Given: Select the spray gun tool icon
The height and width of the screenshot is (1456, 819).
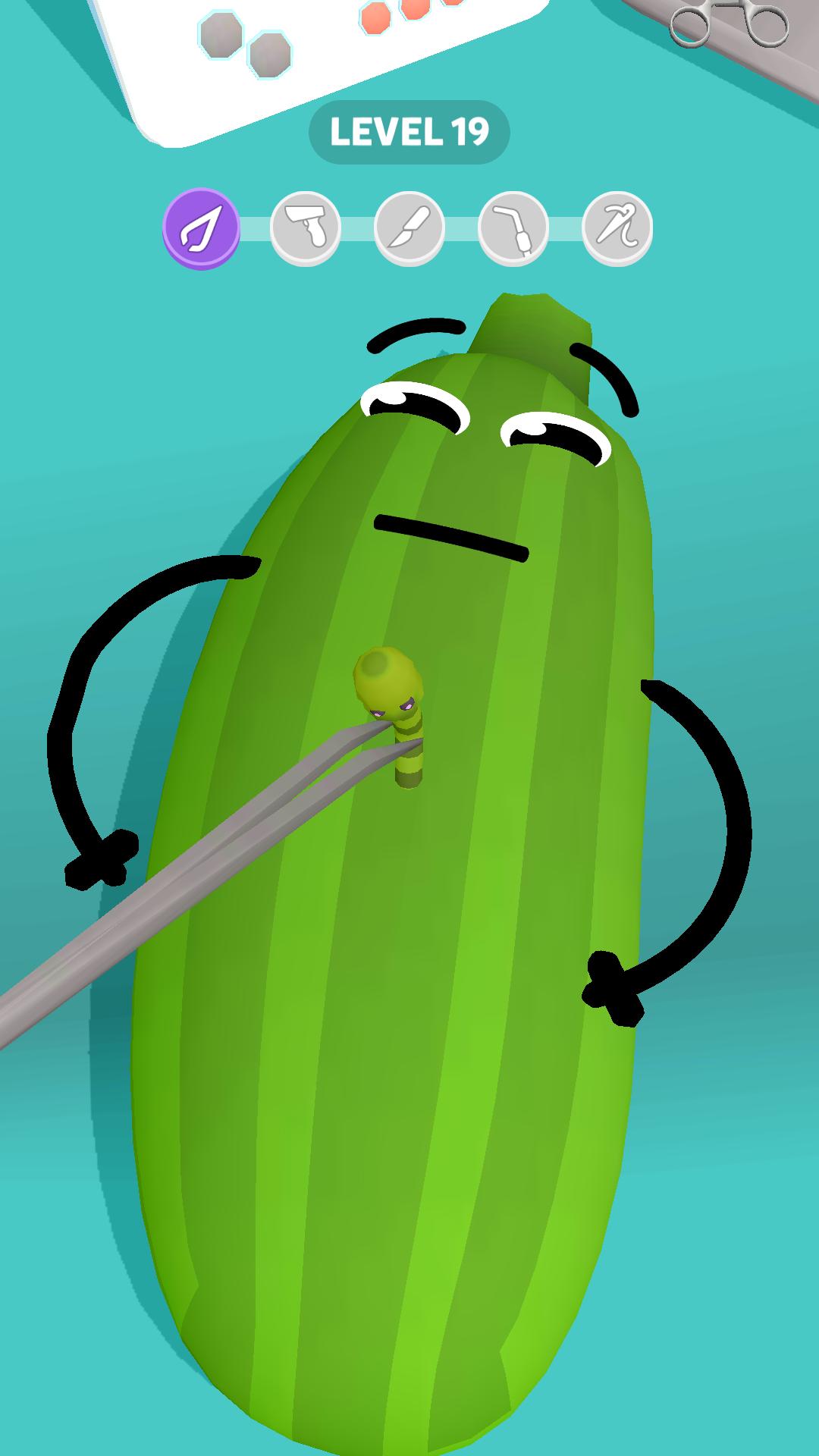Looking at the screenshot, I should (306, 227).
